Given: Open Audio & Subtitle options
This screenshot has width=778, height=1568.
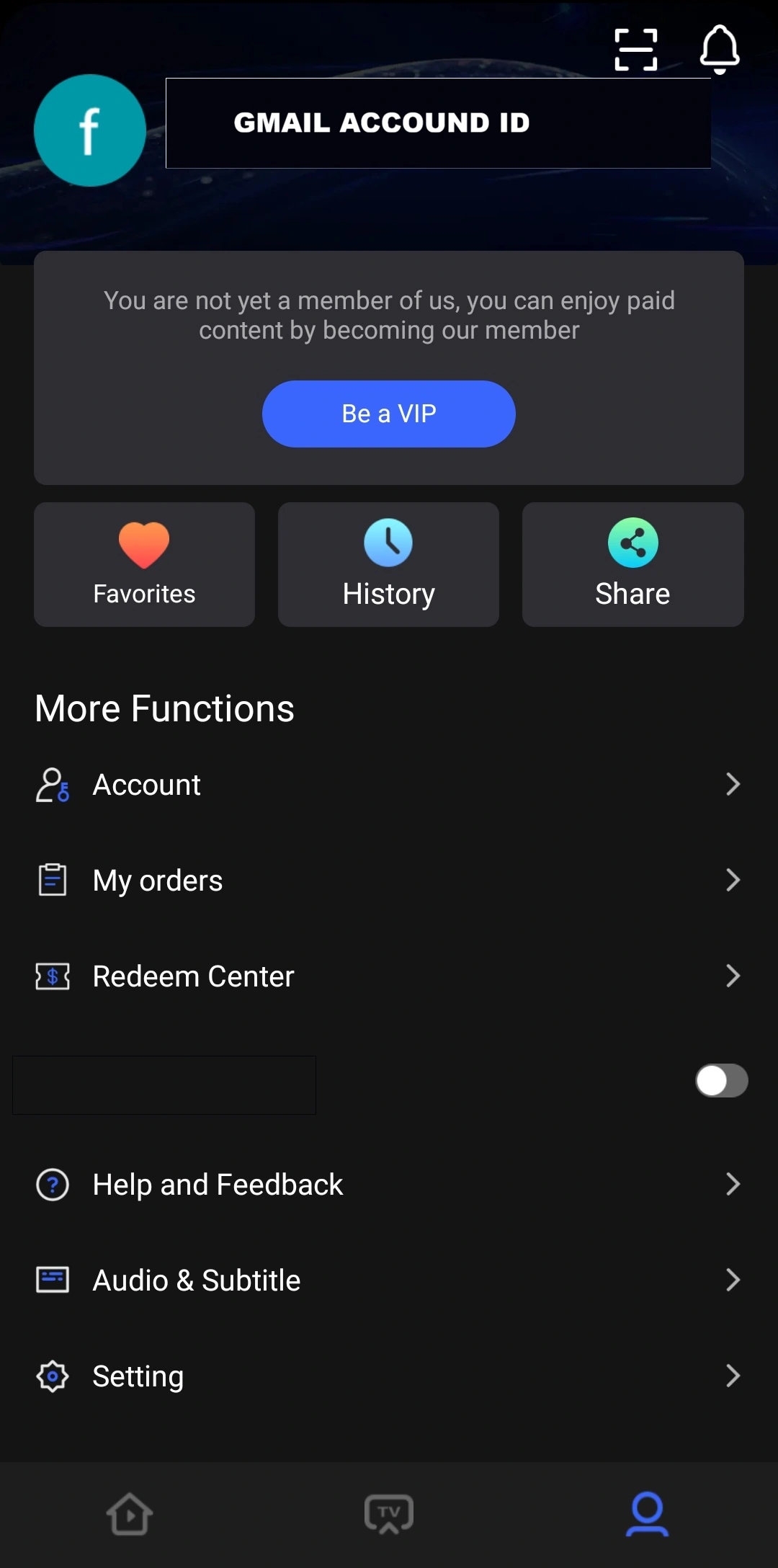Looking at the screenshot, I should [389, 1280].
